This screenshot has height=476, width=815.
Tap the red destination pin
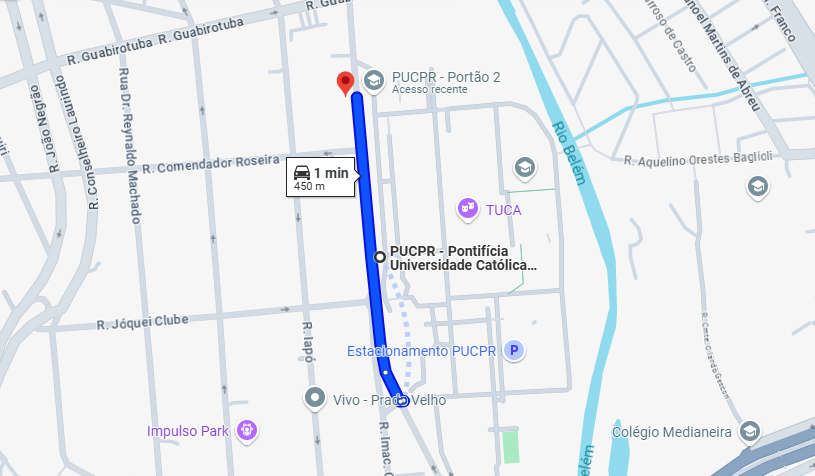tap(346, 83)
